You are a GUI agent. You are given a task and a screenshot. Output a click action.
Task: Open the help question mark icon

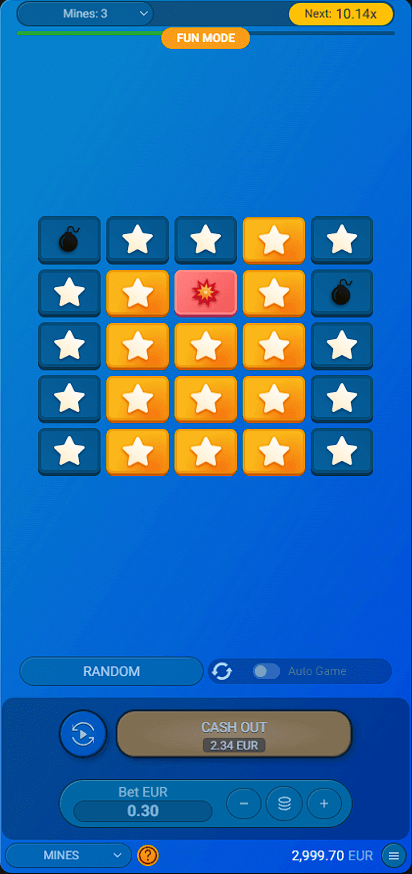[x=148, y=855]
